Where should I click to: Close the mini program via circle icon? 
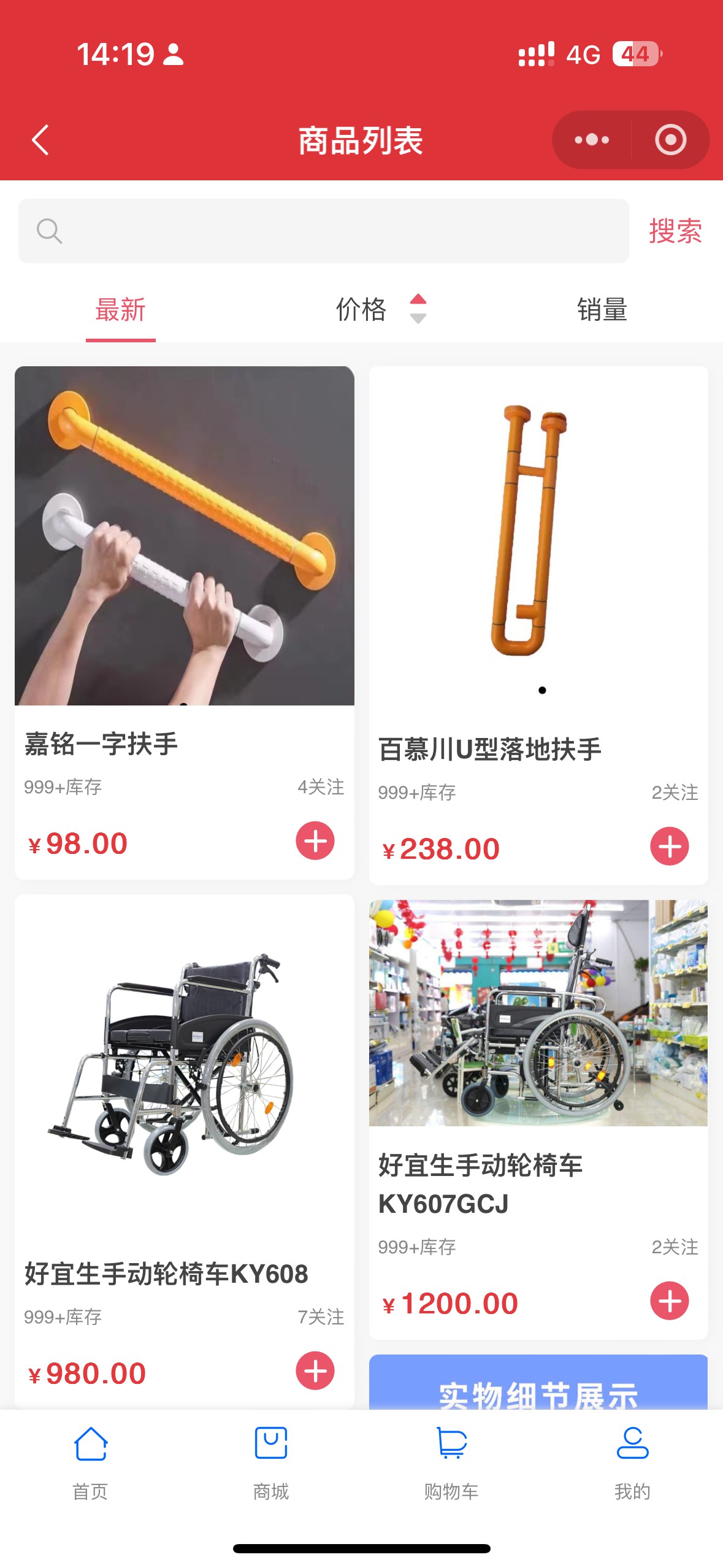[670, 140]
